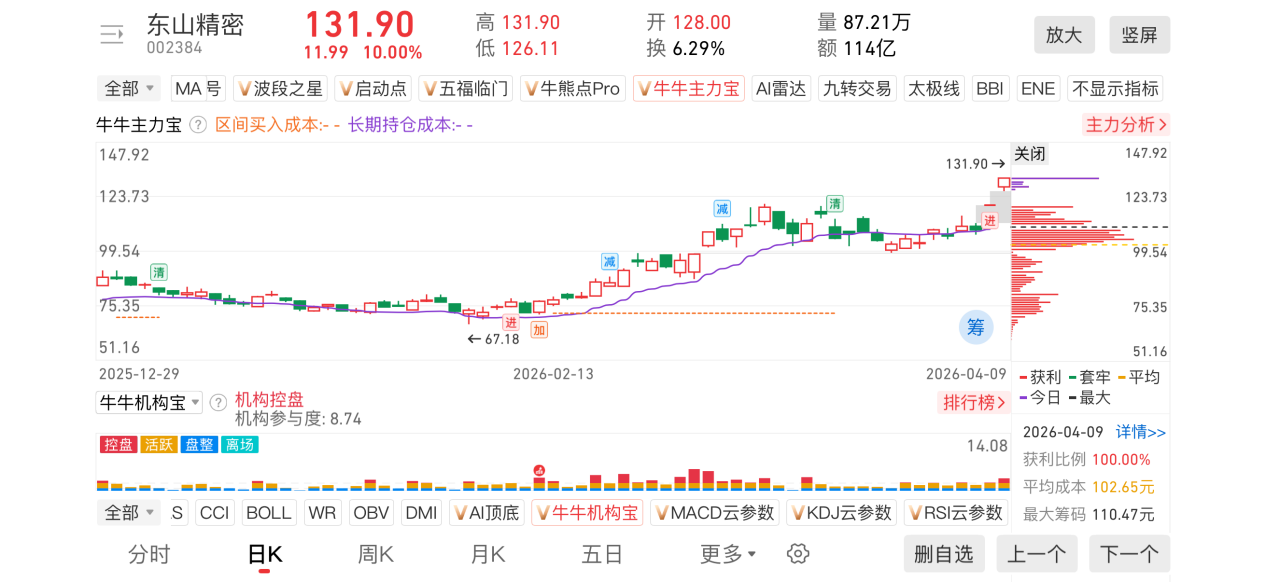
Task: Switch to the 周K weekly chart tab
Action: coord(376,554)
